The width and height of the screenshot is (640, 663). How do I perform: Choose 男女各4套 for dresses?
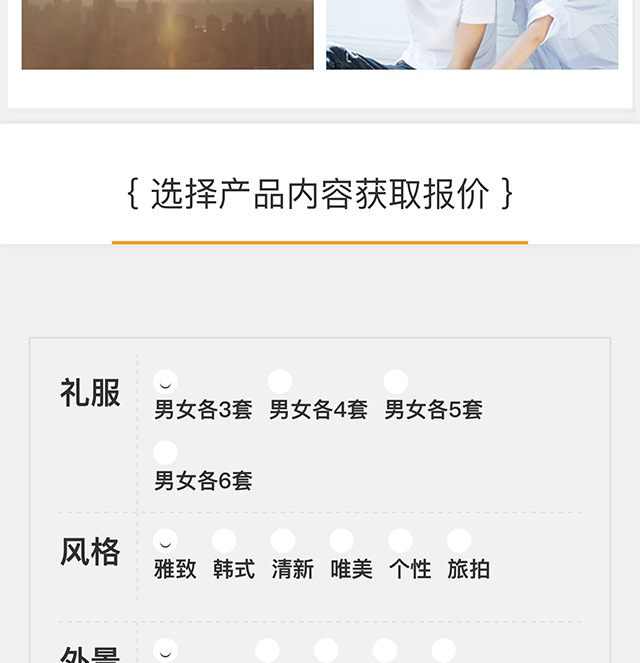(x=280, y=382)
